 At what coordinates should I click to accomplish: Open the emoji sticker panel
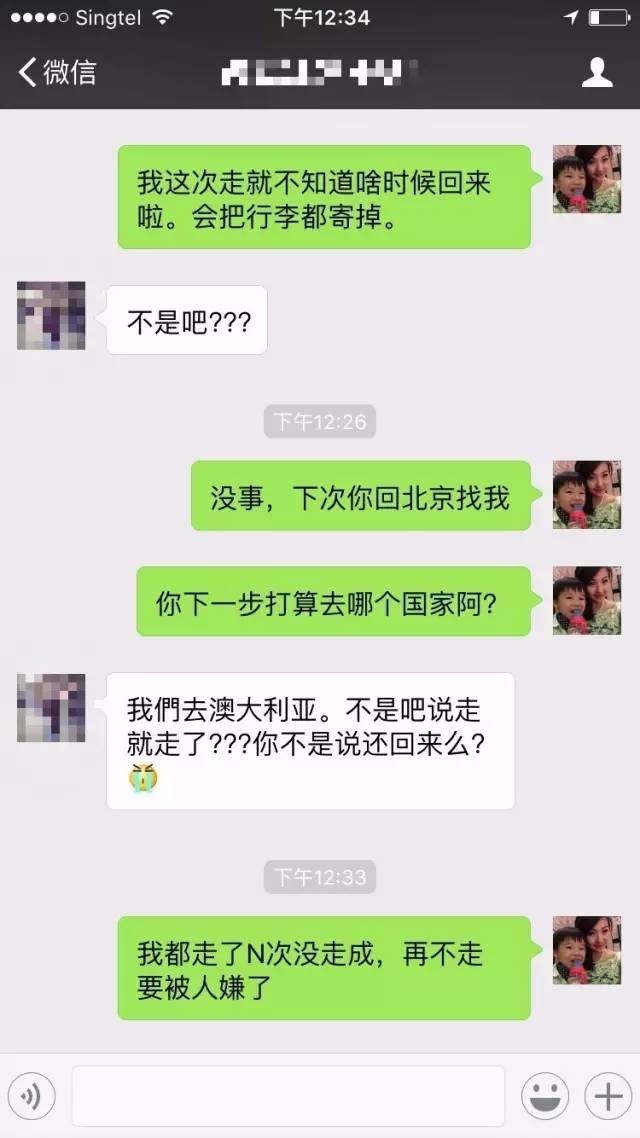click(545, 1097)
